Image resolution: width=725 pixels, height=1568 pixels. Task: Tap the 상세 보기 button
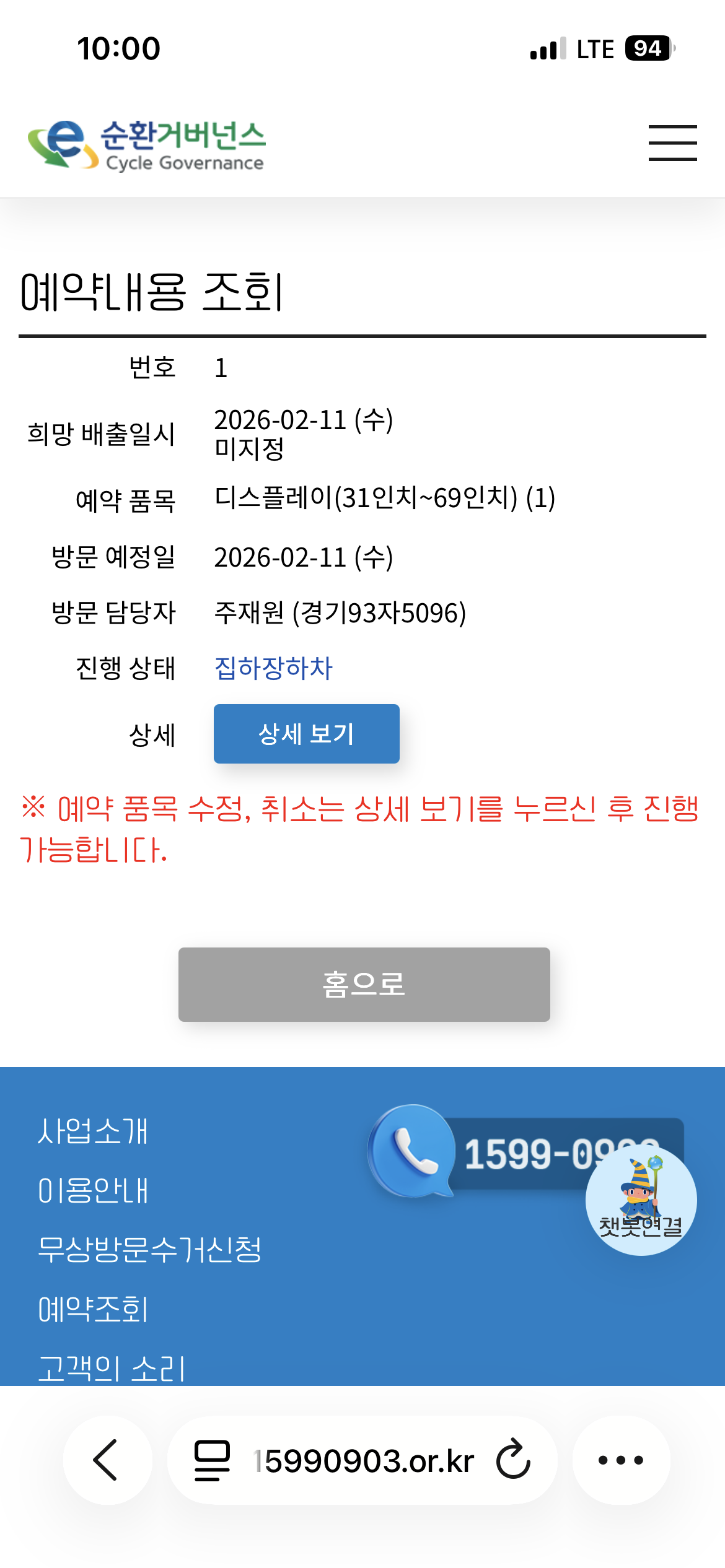(306, 734)
